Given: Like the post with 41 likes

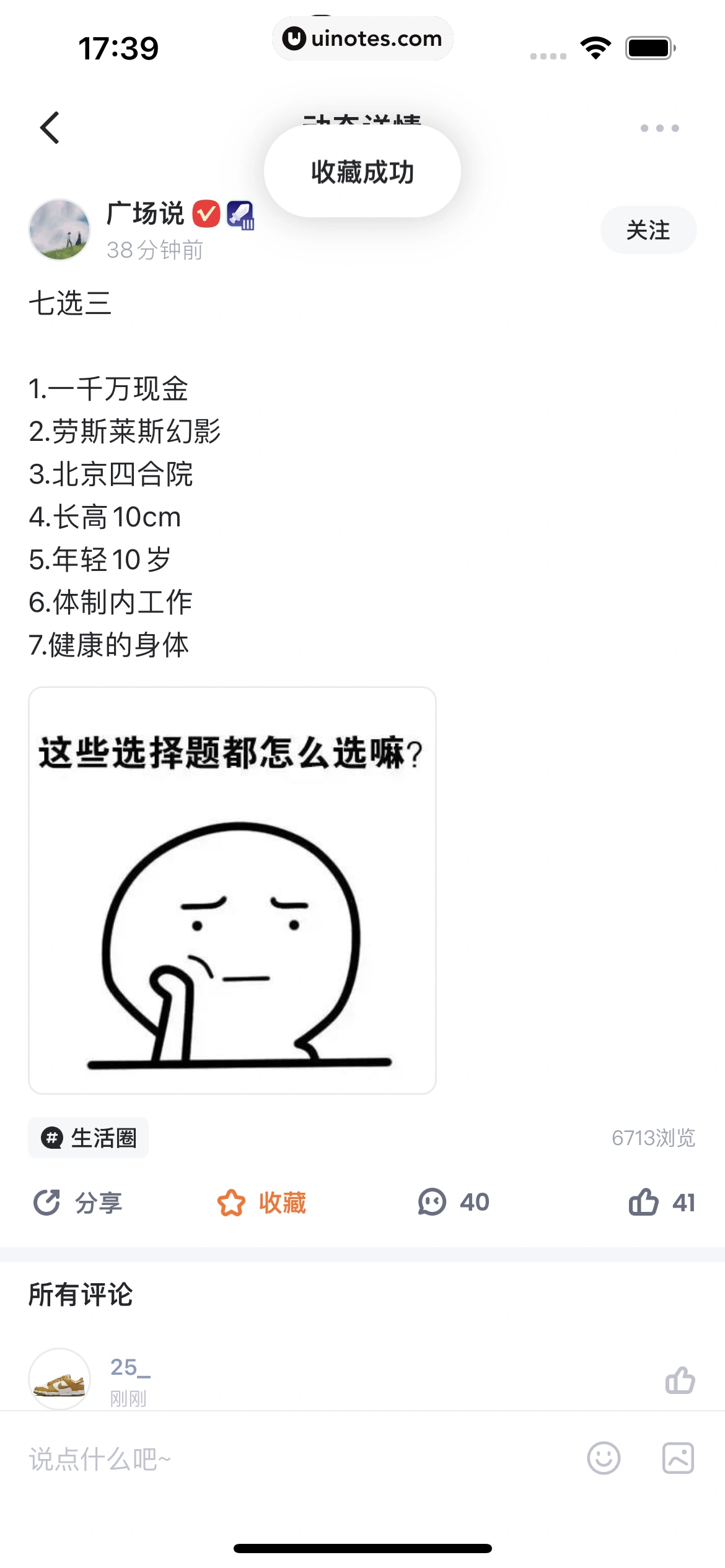Looking at the screenshot, I should 661,1203.
